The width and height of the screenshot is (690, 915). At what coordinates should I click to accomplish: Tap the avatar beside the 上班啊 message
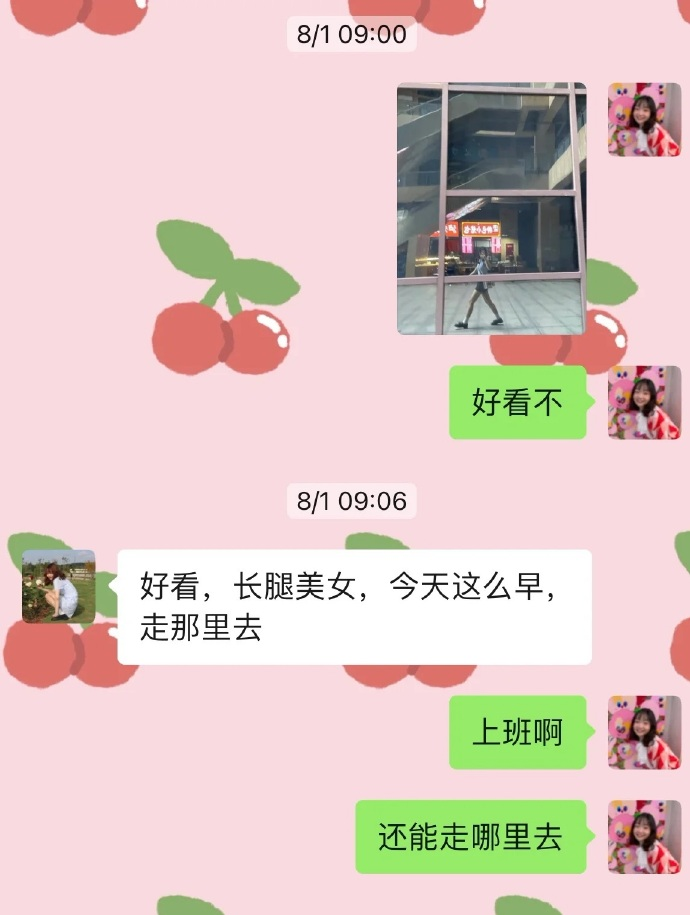[x=644, y=732]
